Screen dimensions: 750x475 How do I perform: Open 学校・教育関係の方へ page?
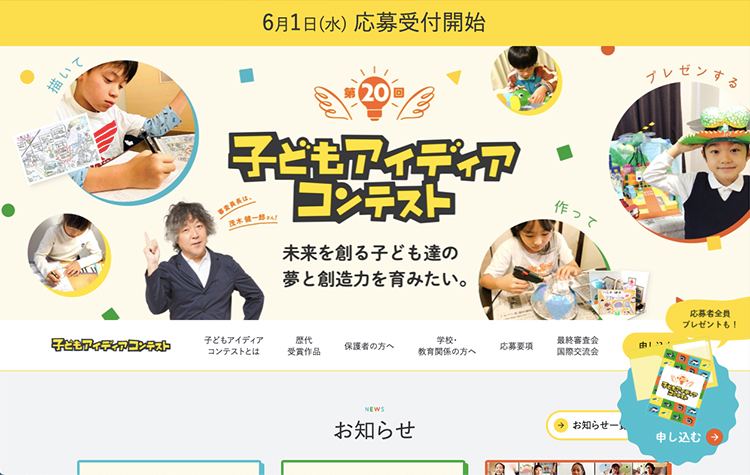point(447,346)
